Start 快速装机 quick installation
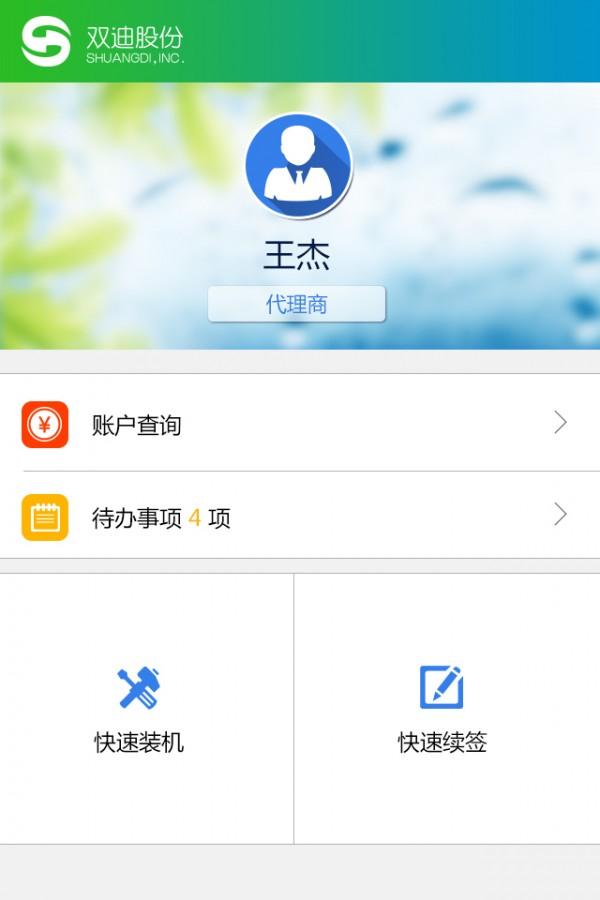The height and width of the screenshot is (900, 600). coord(140,708)
